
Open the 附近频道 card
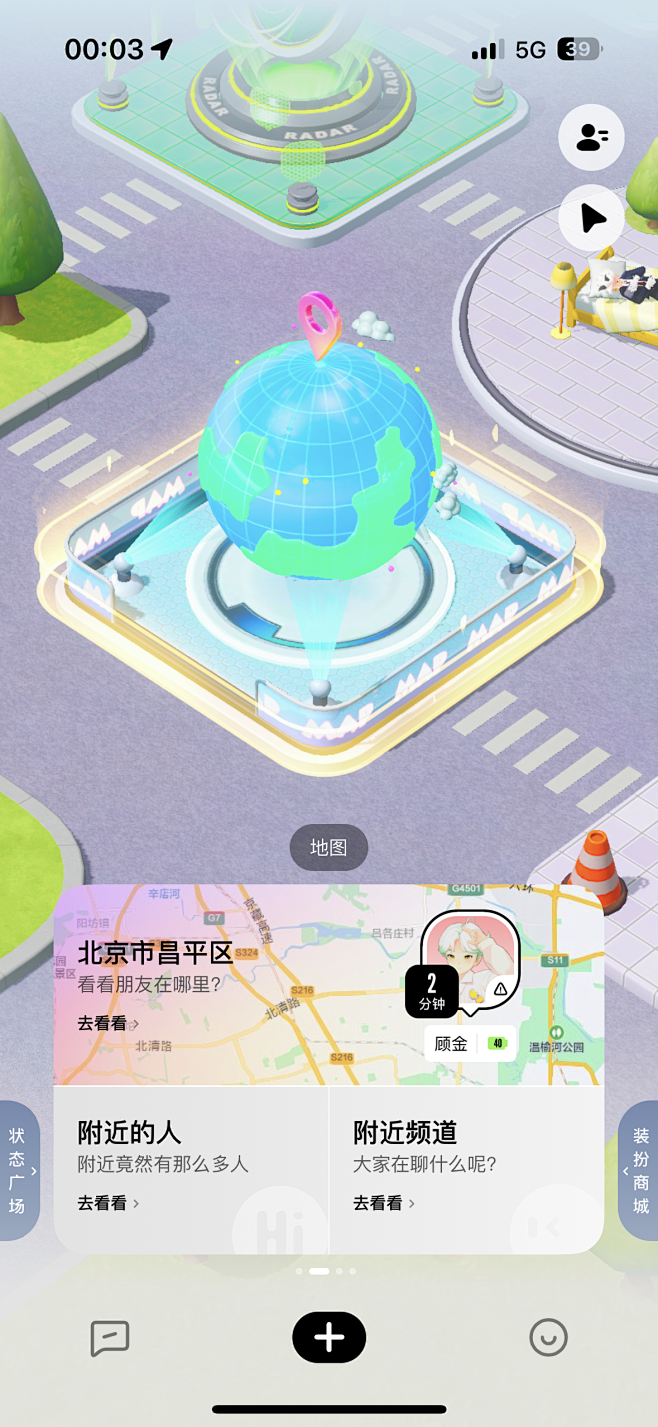click(x=466, y=1168)
